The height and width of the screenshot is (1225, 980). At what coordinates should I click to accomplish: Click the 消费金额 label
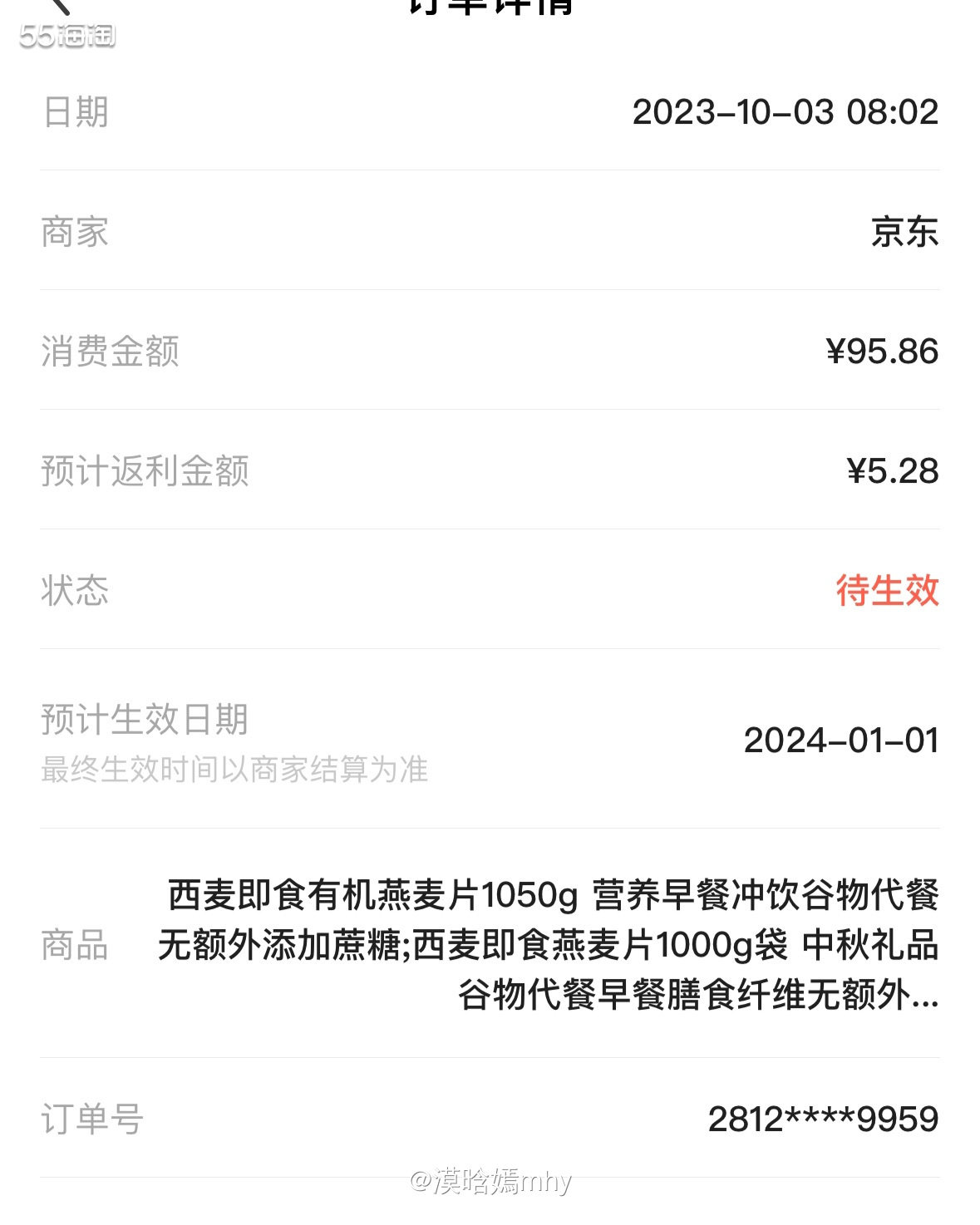pos(112,352)
